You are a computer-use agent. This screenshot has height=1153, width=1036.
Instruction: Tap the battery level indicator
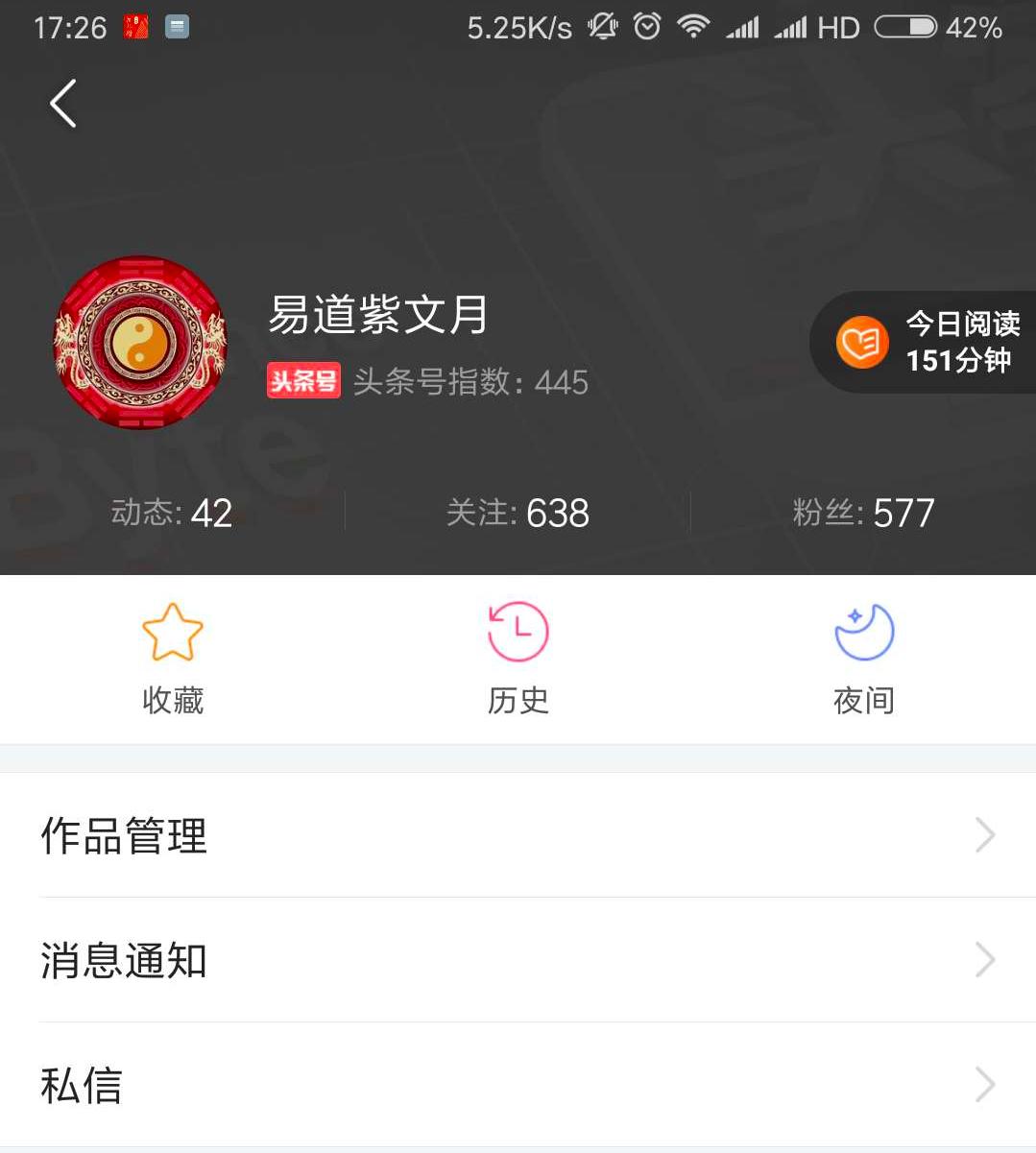pos(905,26)
